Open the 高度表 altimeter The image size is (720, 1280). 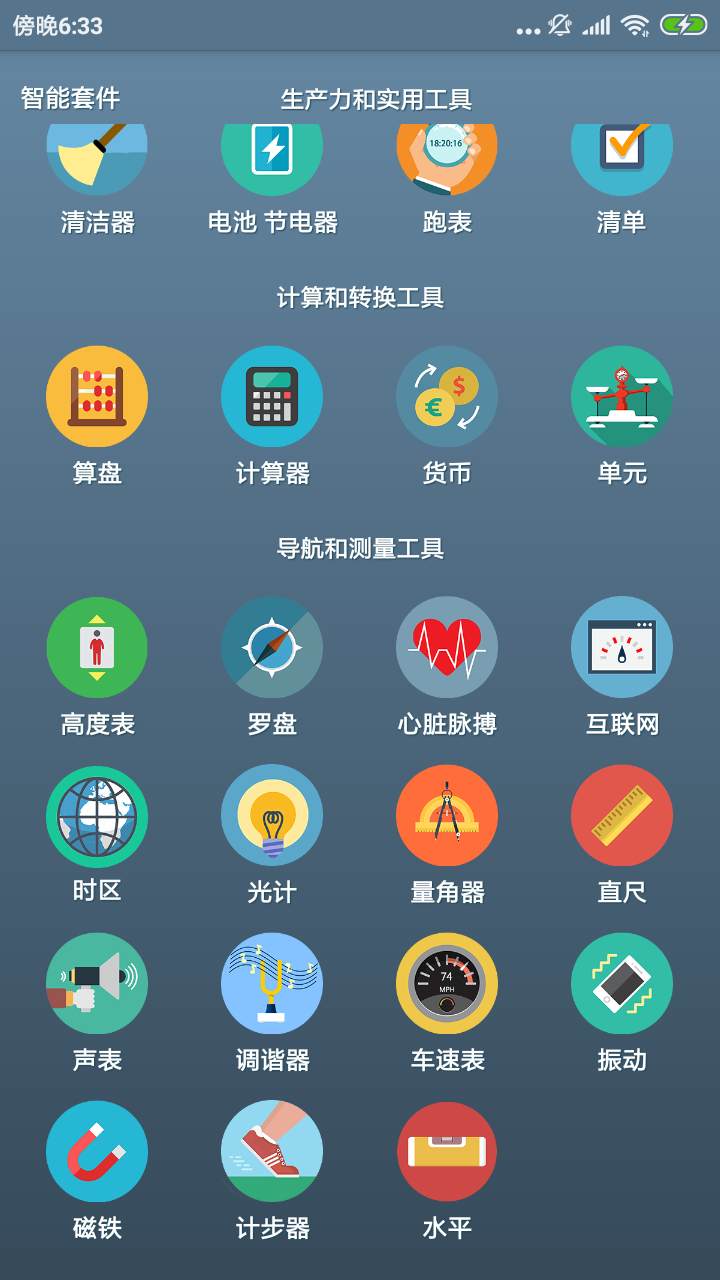pyautogui.click(x=97, y=647)
